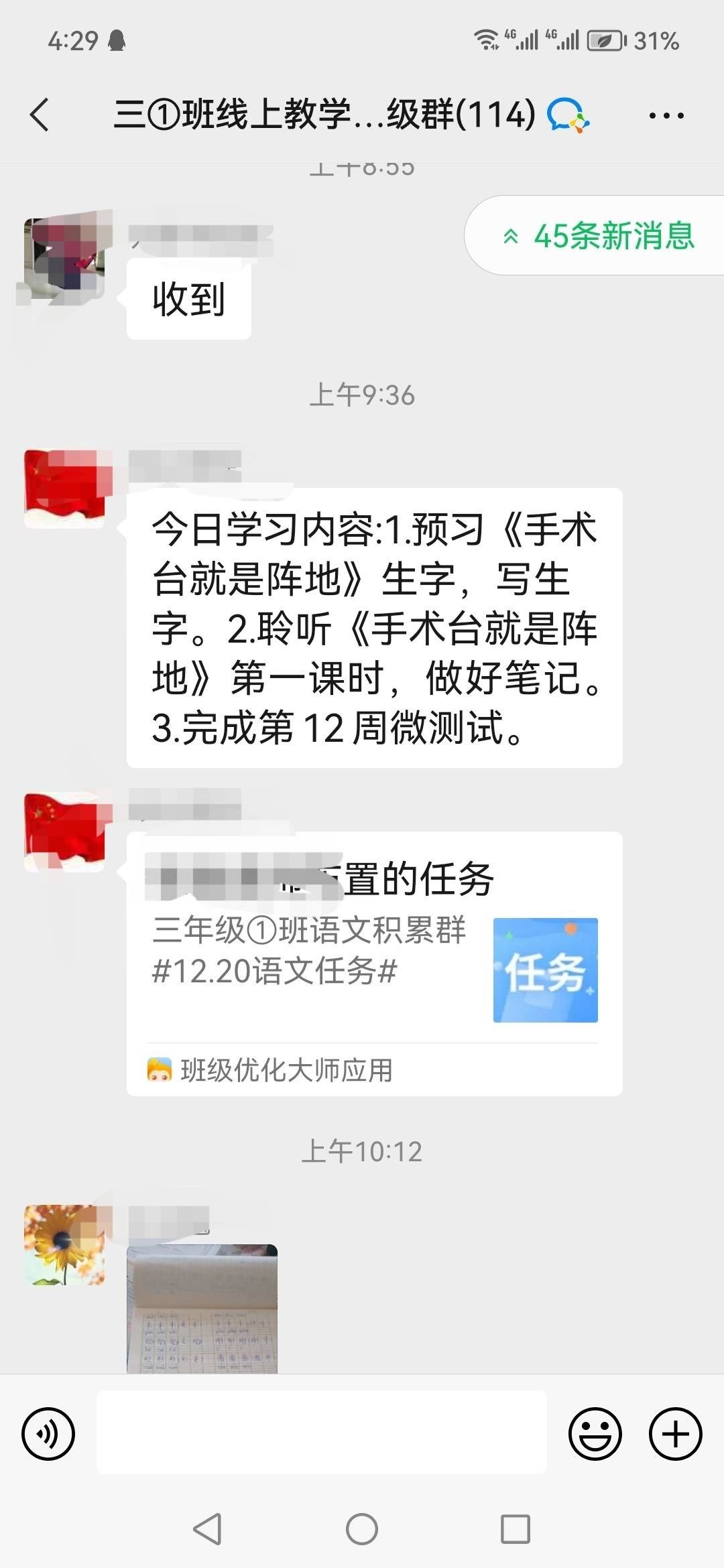
Task: View the homework photo message
Action: [202, 1308]
